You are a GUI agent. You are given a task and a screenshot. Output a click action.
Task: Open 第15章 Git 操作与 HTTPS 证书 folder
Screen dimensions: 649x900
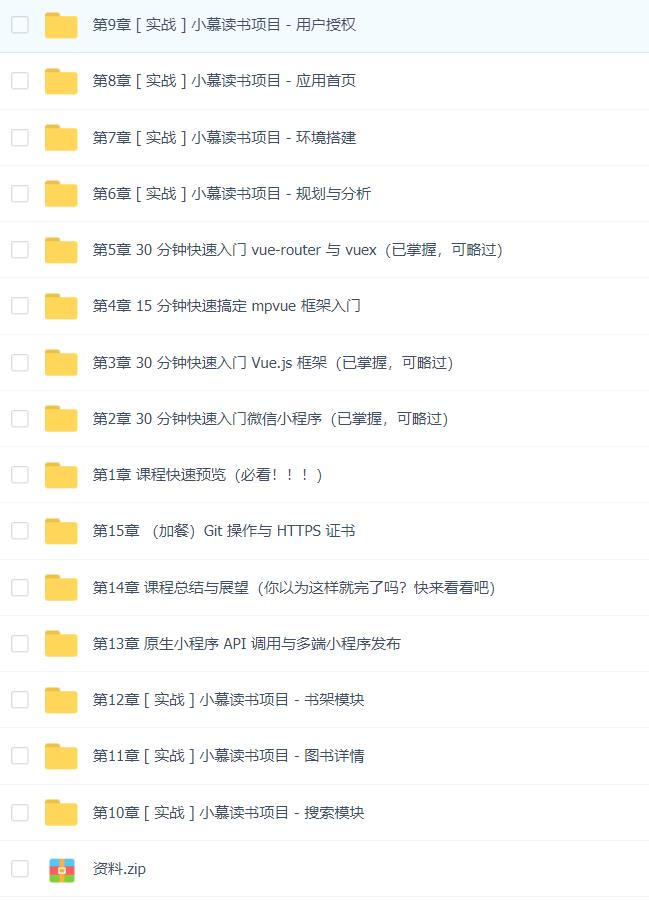pos(223,531)
